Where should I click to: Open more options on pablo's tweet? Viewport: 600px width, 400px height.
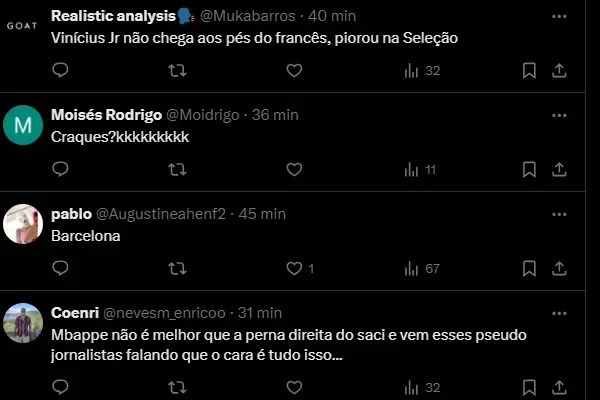pos(560,214)
